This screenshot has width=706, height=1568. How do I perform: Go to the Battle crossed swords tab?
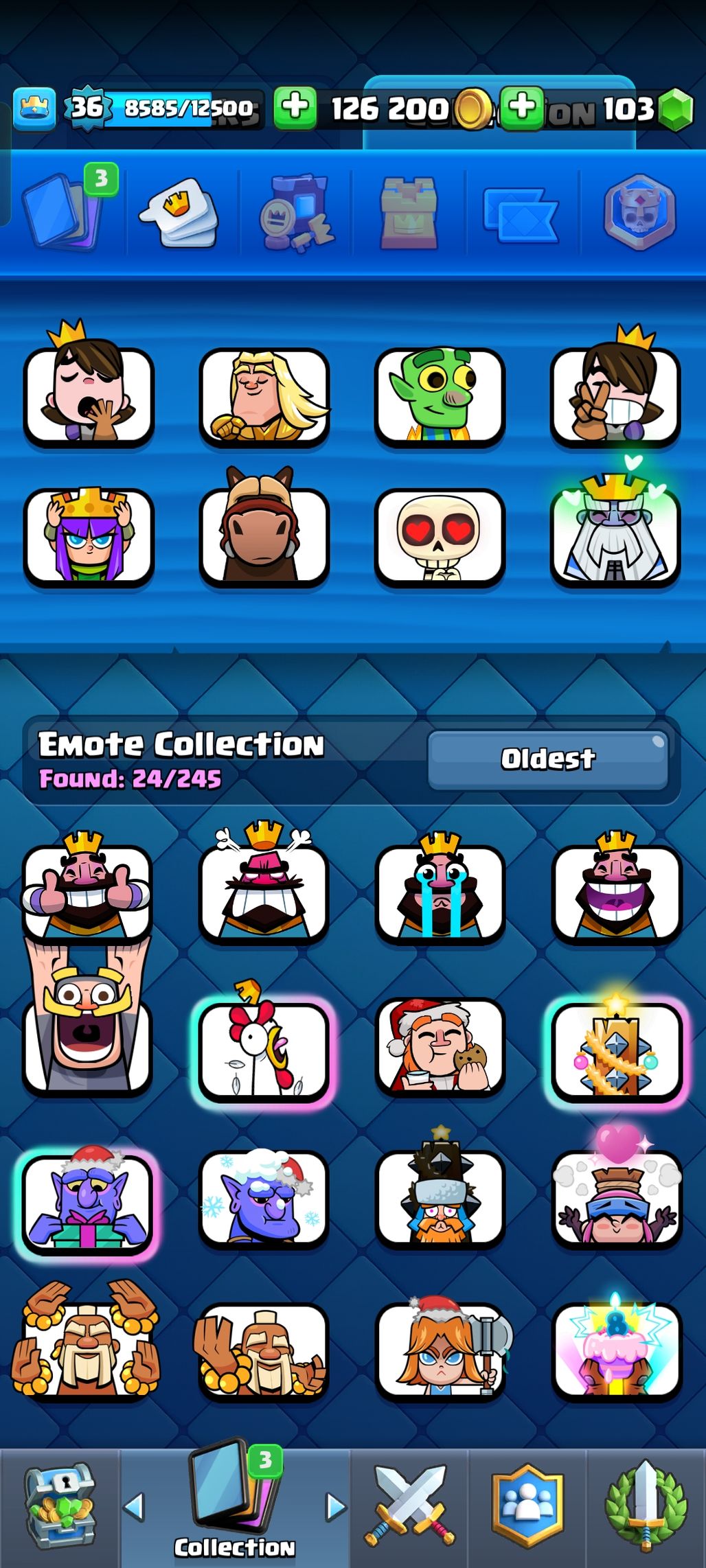pos(410,1508)
